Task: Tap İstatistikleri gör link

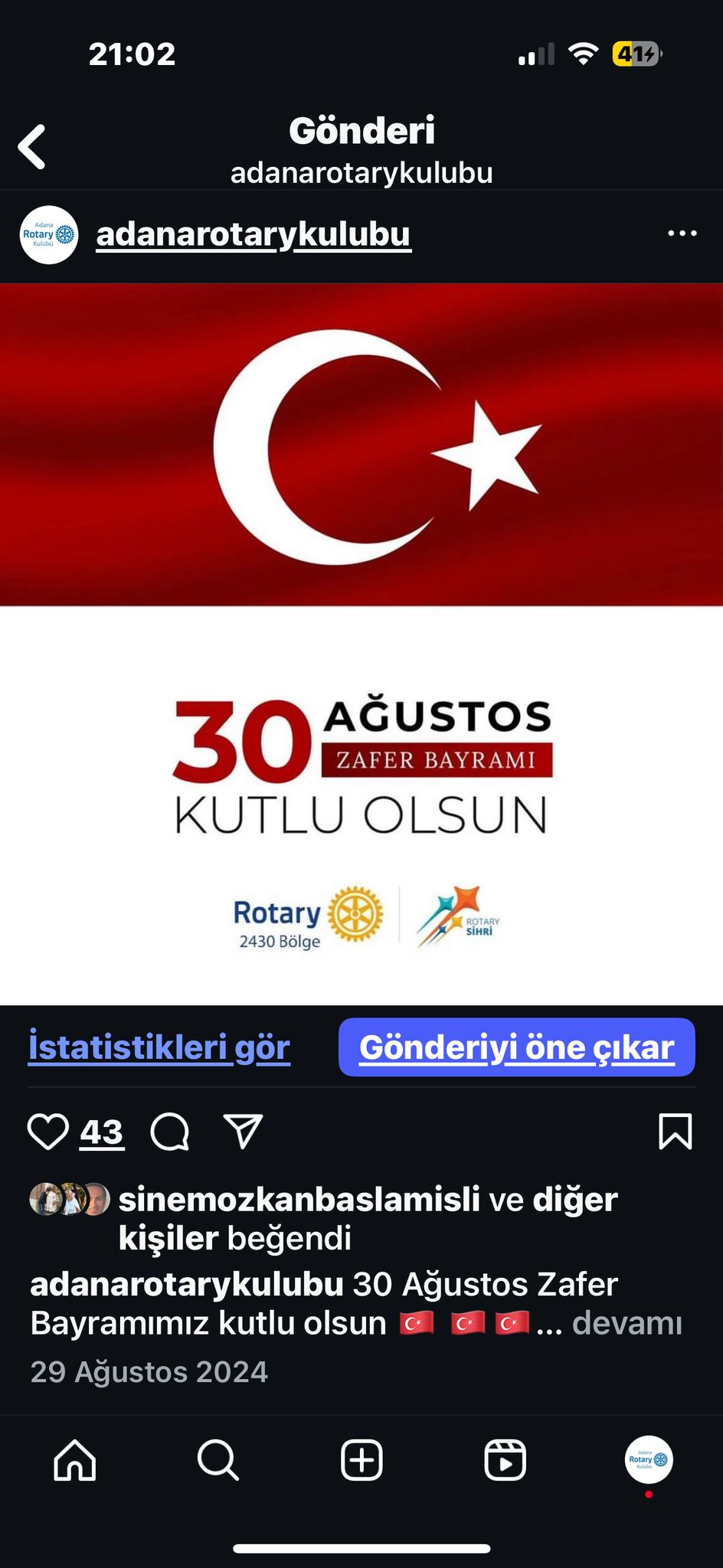Action: [x=159, y=1047]
